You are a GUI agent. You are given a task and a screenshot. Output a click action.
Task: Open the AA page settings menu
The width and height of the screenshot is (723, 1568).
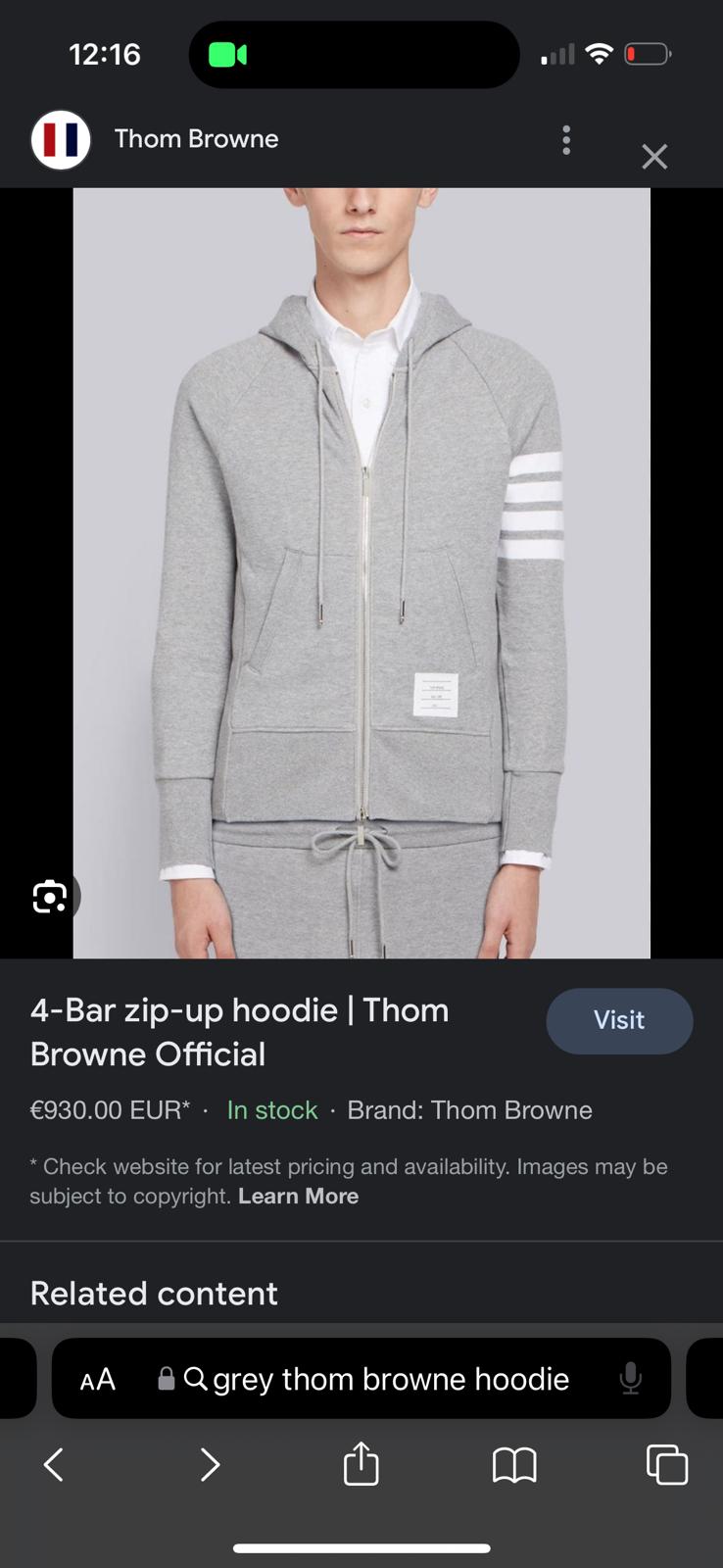(98, 1379)
